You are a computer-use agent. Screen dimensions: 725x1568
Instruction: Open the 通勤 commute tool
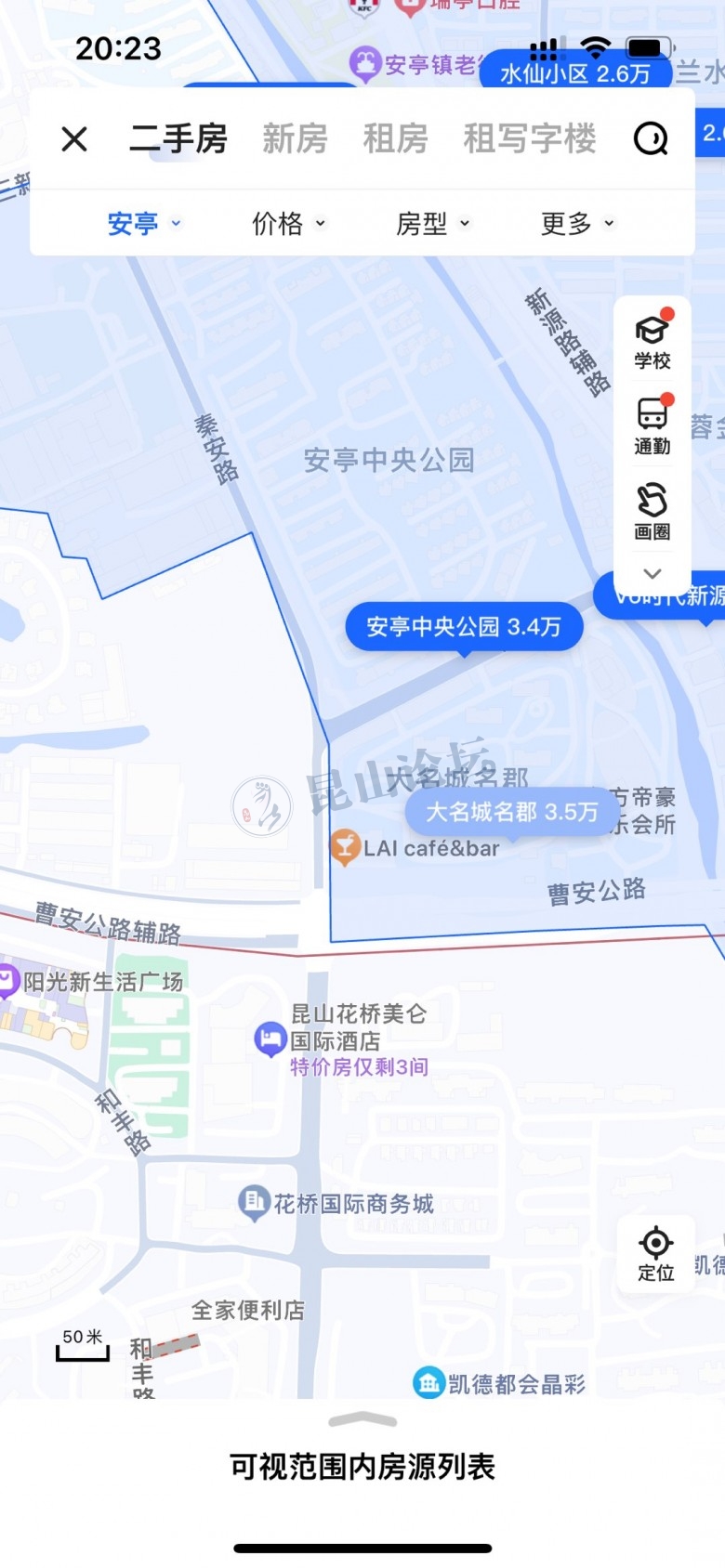652,426
